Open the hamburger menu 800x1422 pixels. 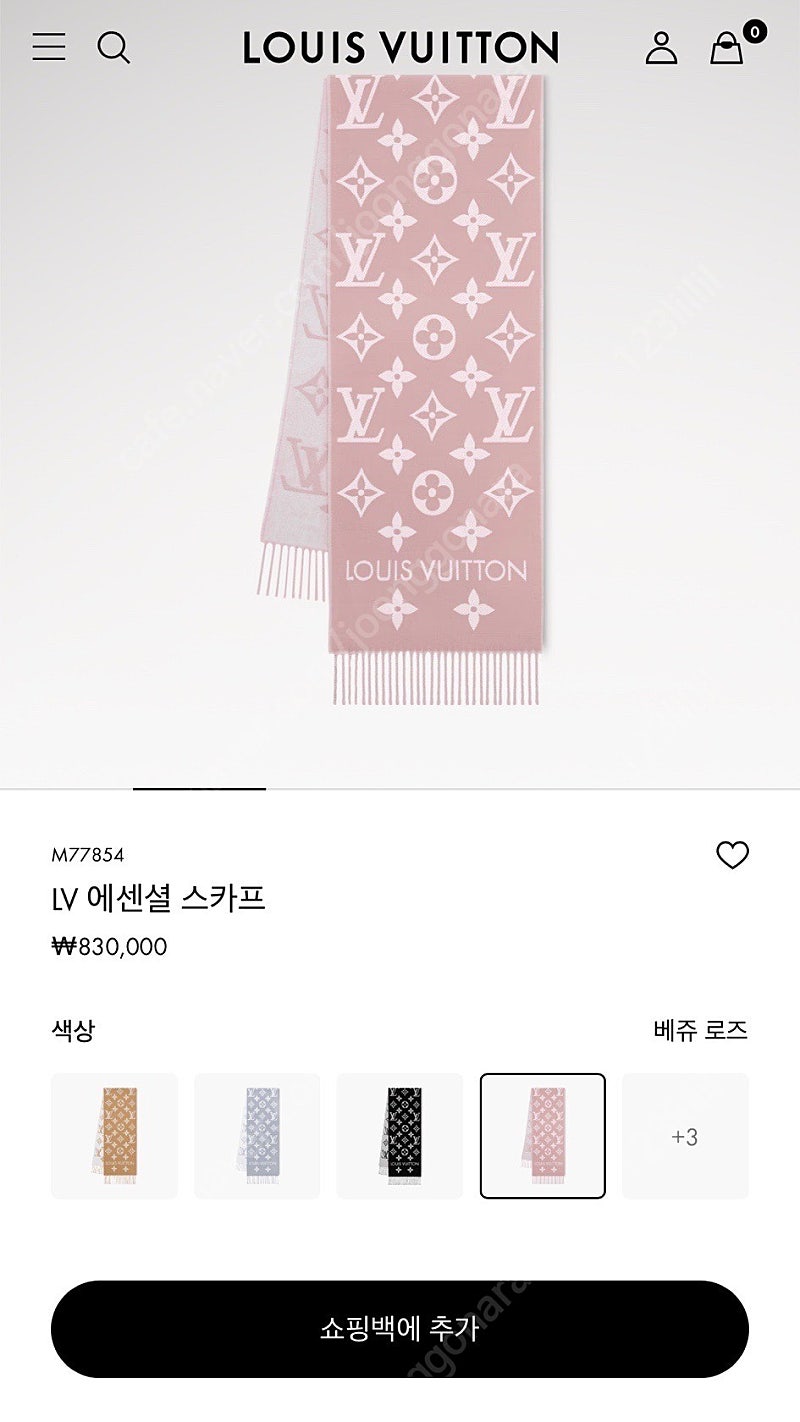pos(49,47)
